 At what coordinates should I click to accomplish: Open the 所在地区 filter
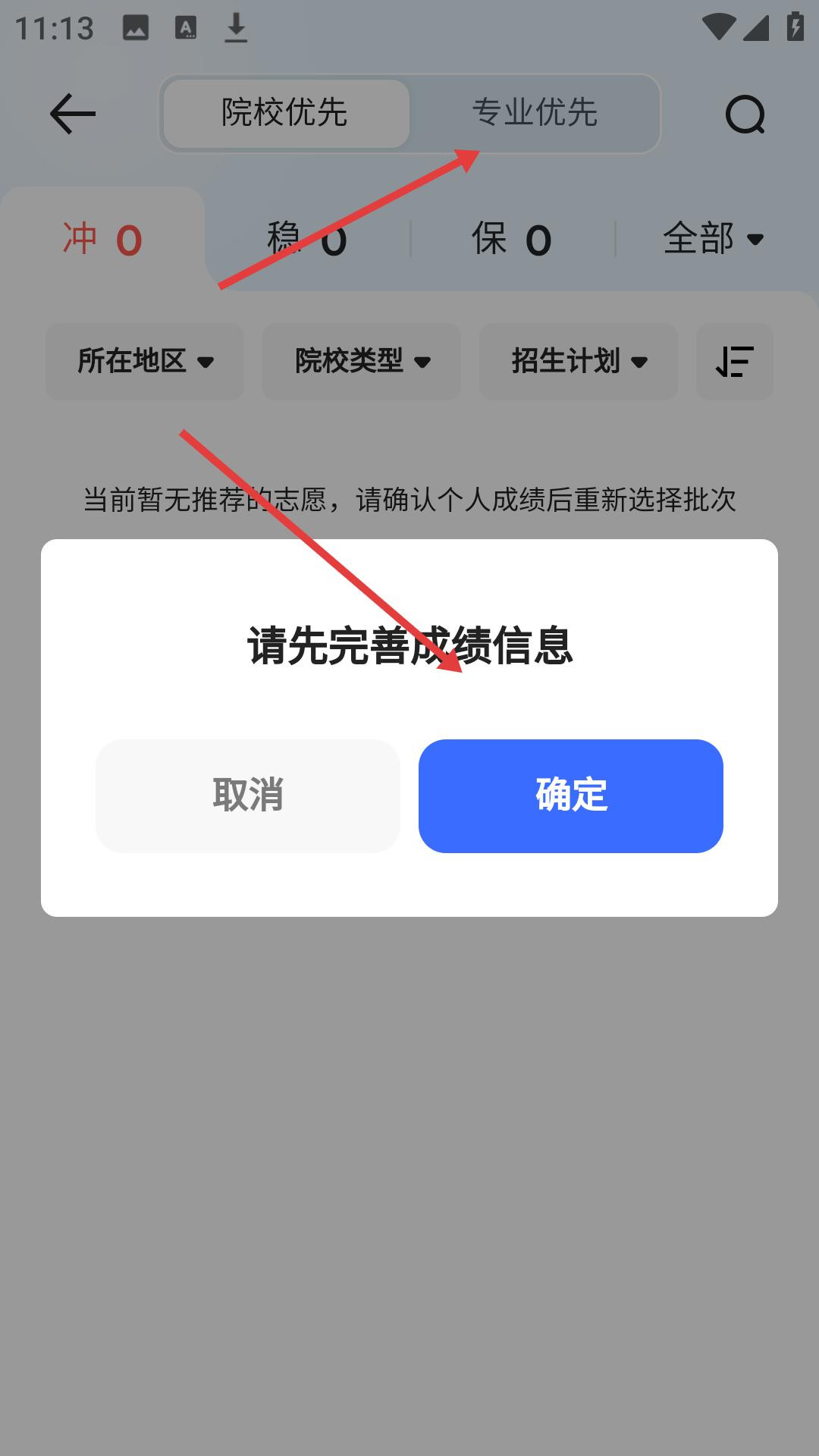coord(145,362)
